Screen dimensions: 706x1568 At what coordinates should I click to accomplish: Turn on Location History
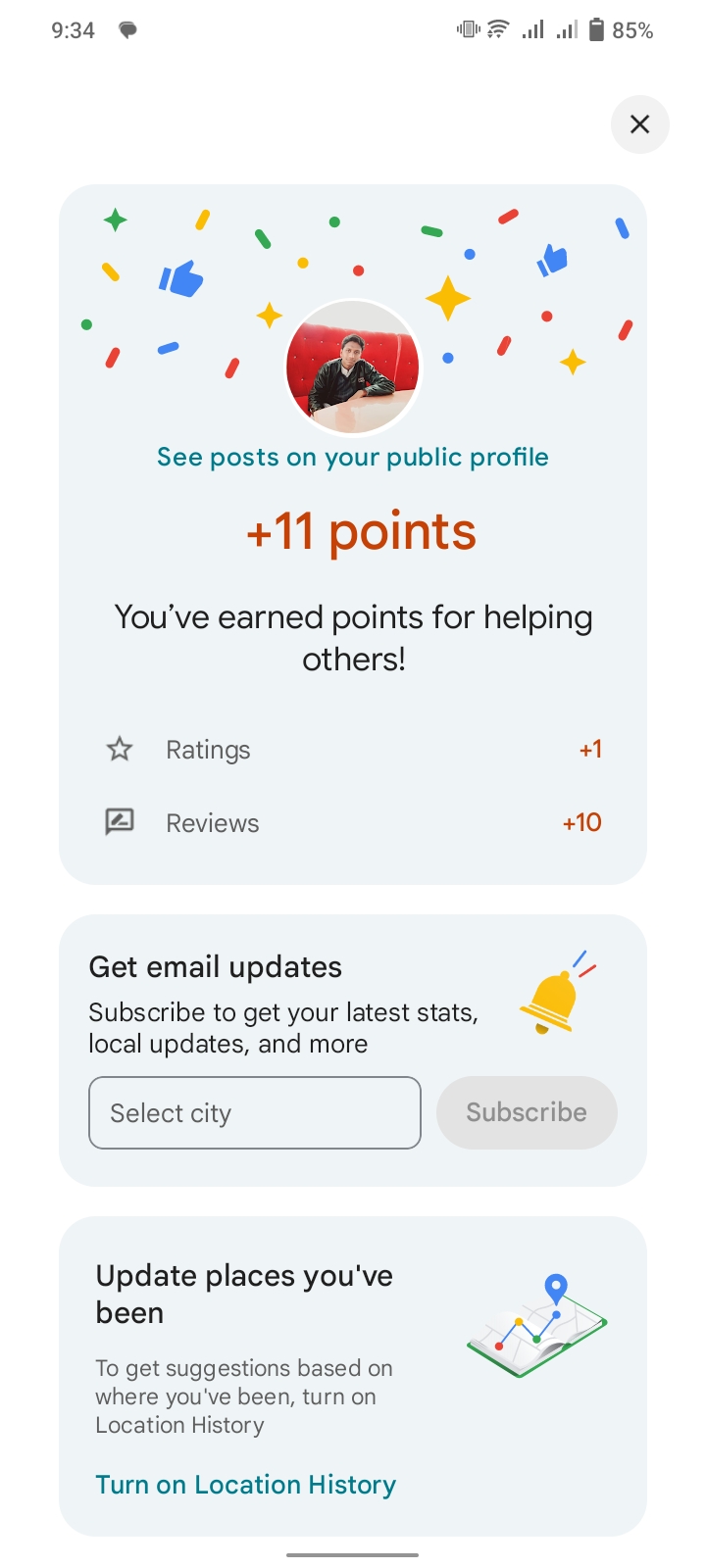(x=246, y=1485)
